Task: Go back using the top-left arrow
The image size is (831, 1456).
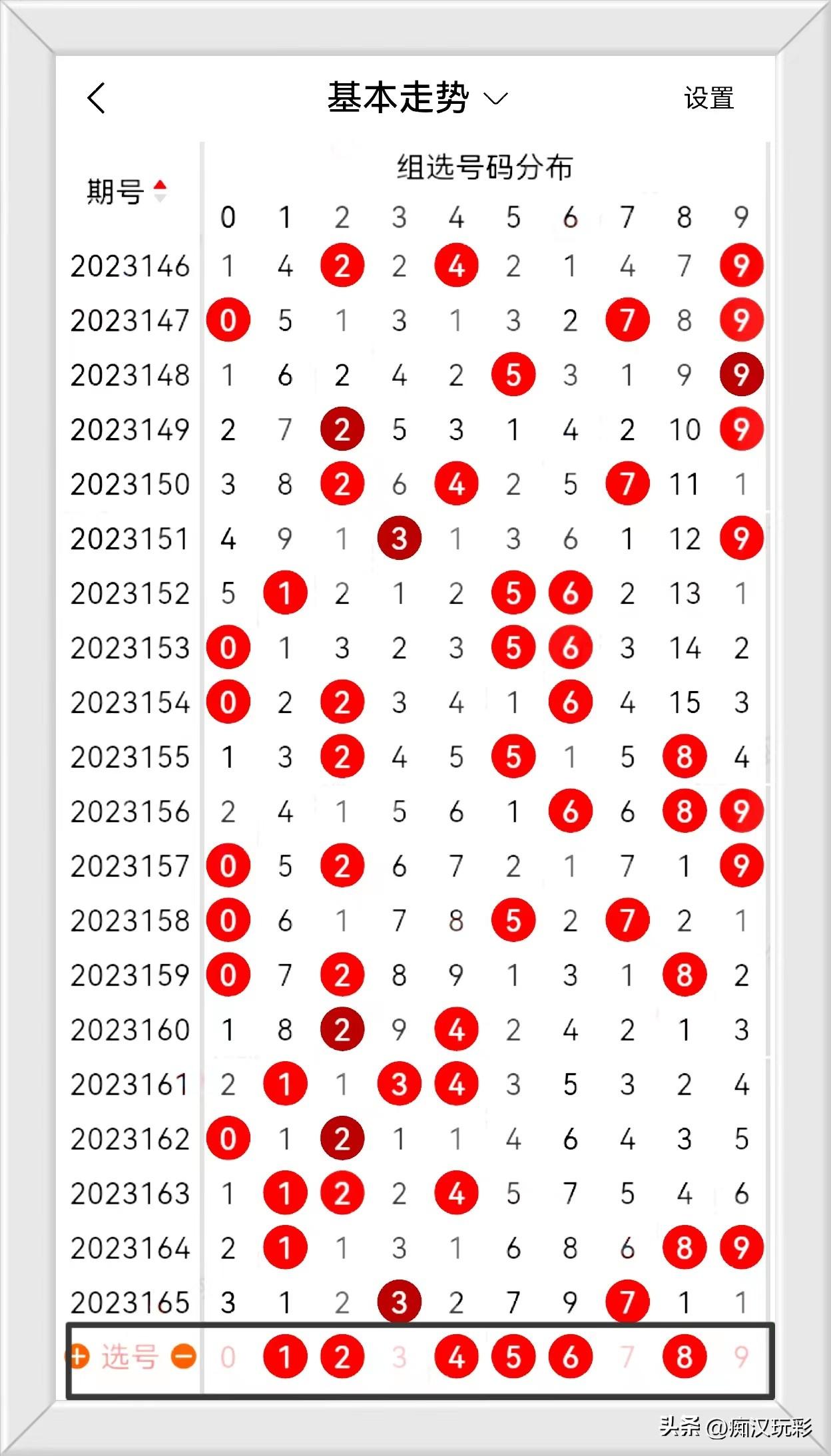Action: click(x=97, y=99)
